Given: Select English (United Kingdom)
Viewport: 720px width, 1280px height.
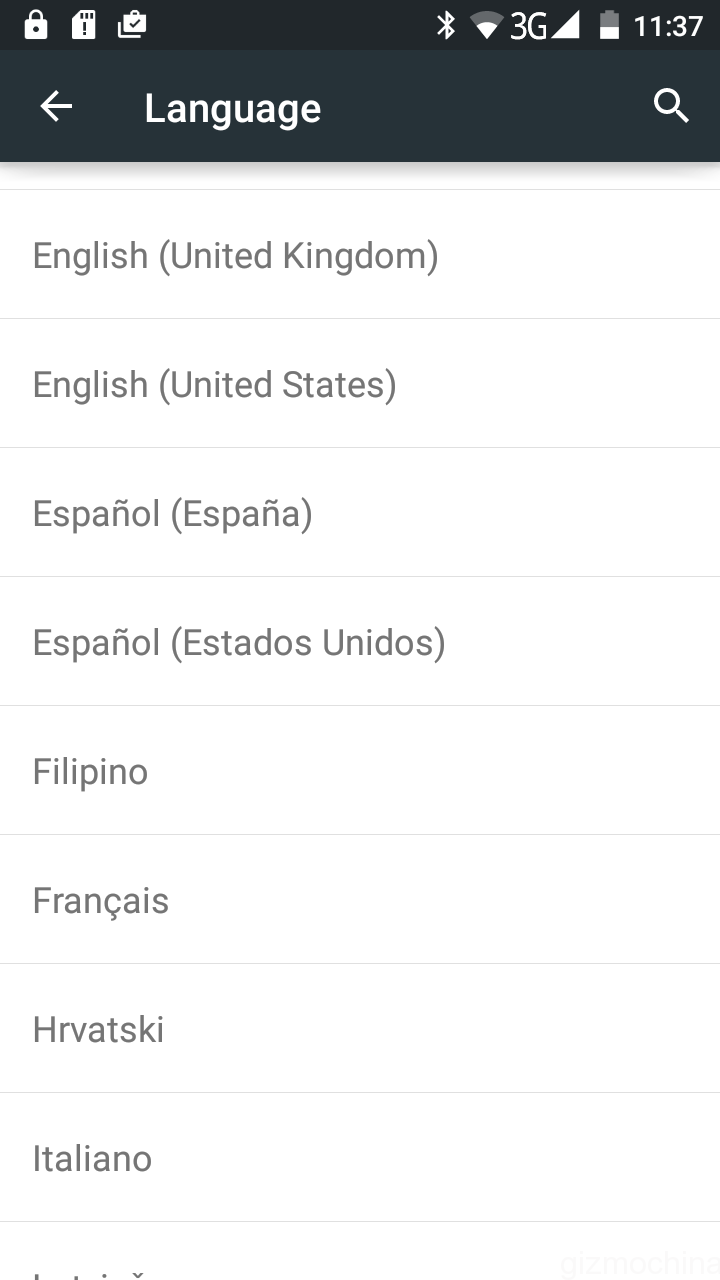Looking at the screenshot, I should point(360,255).
